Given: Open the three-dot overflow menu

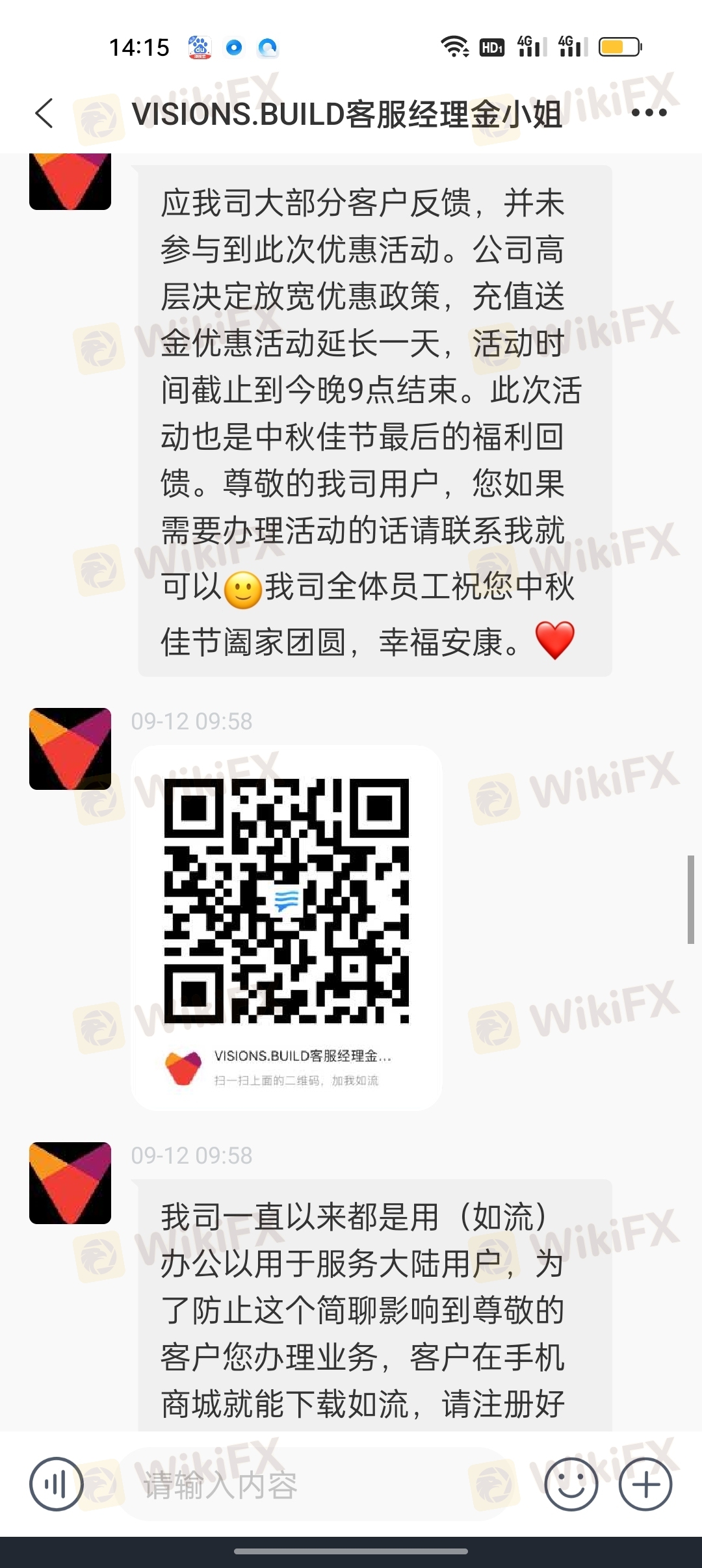Looking at the screenshot, I should coord(649,112).
